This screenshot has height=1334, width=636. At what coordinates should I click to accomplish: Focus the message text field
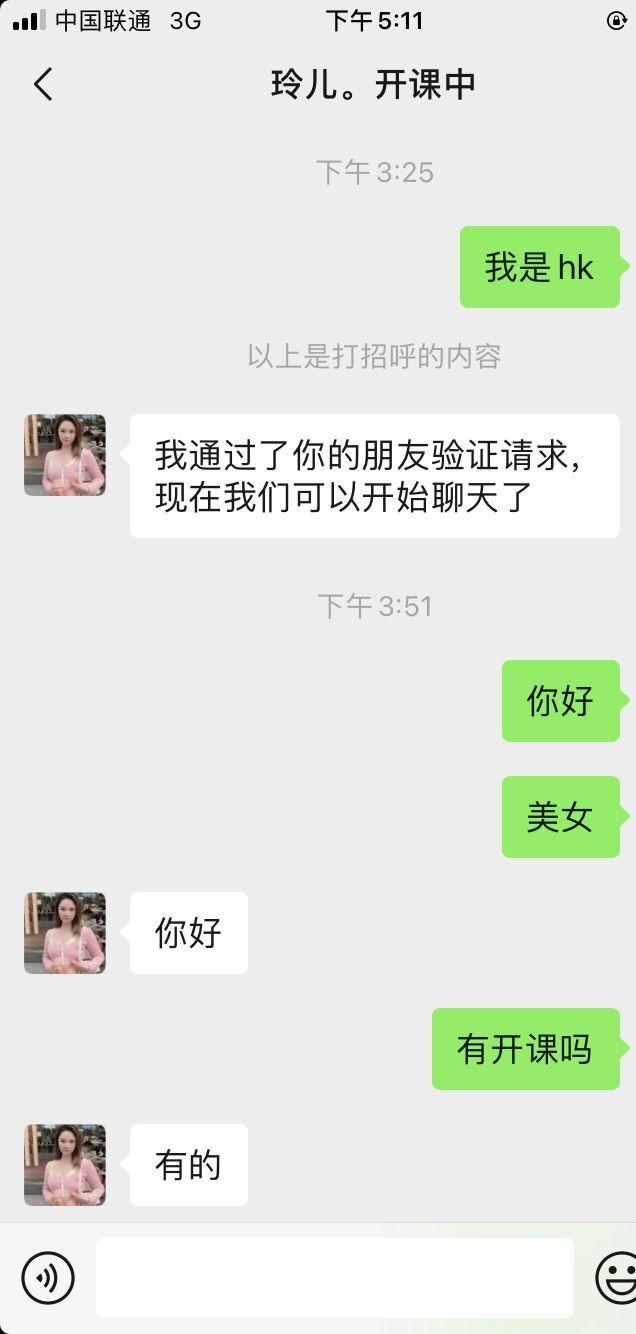coord(334,1277)
